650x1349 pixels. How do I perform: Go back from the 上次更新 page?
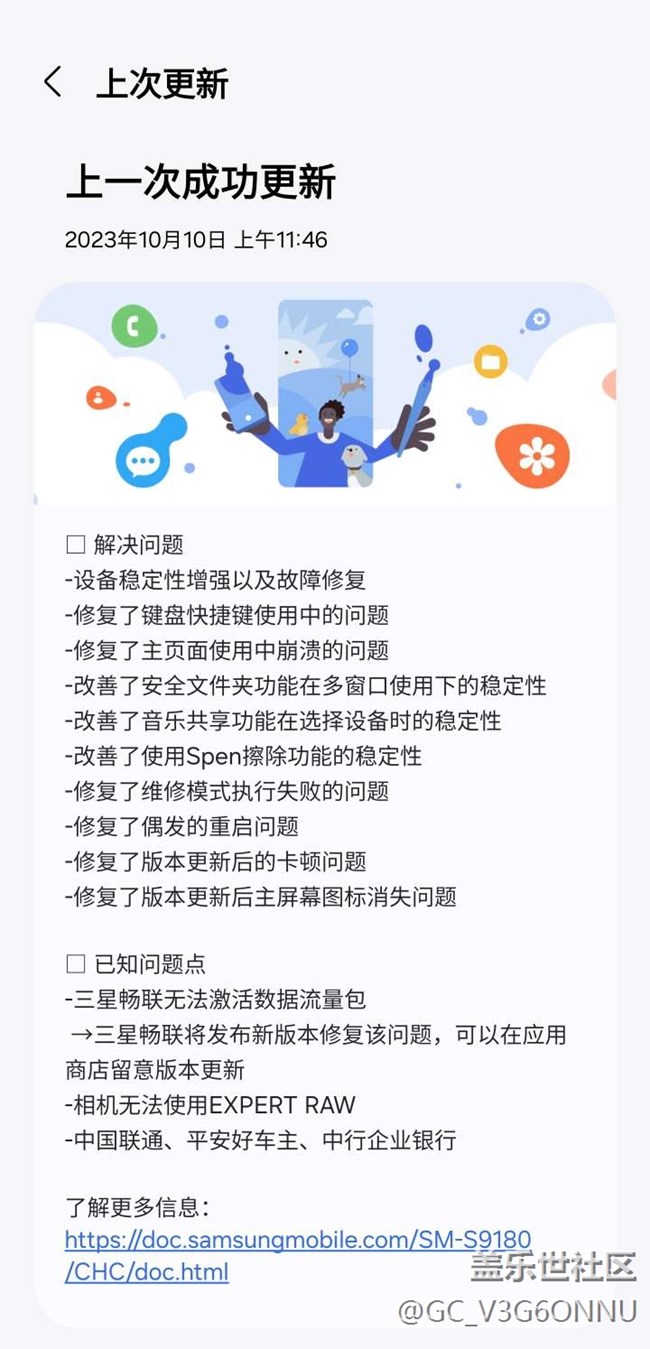53,83
